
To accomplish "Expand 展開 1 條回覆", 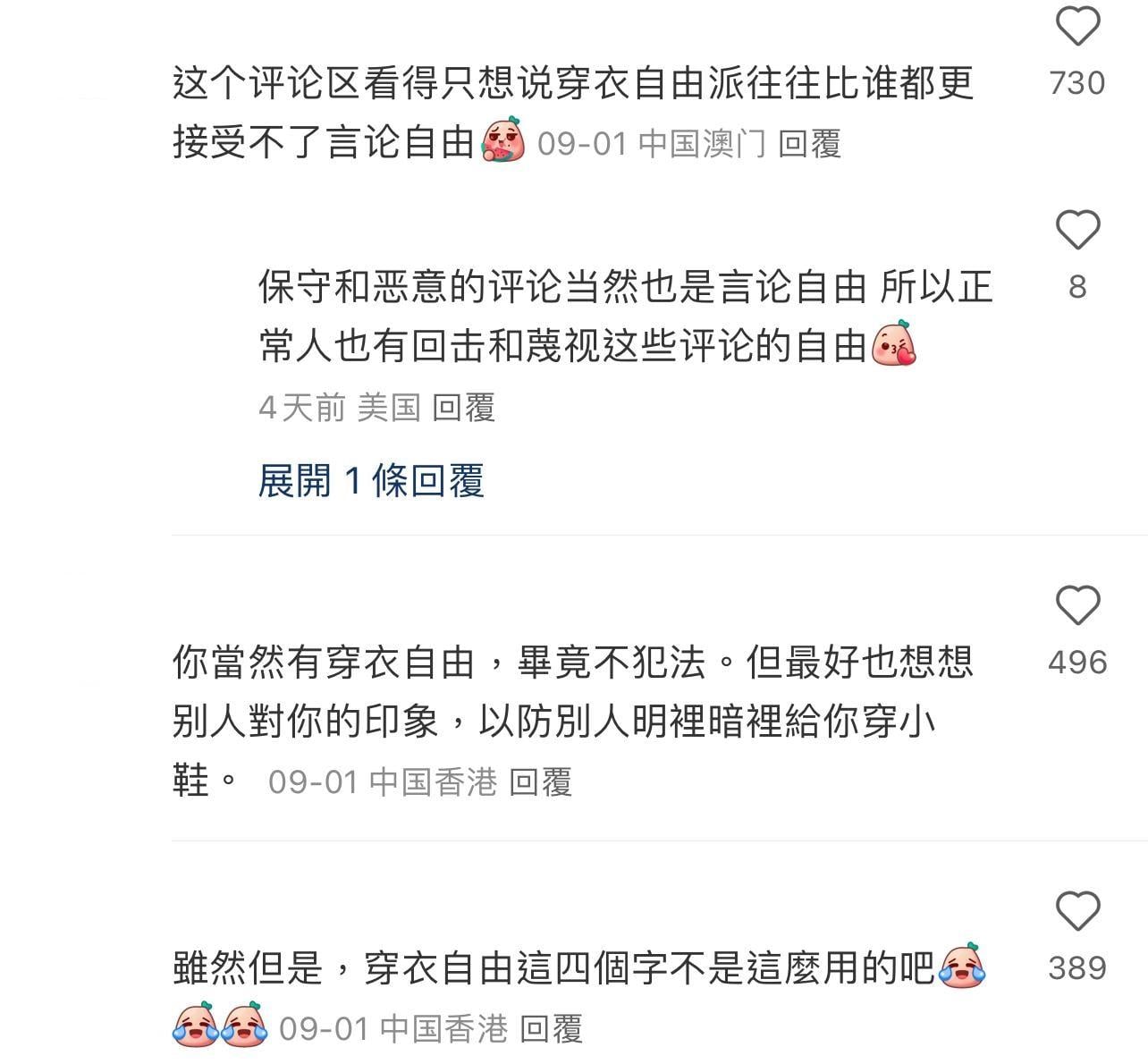I will (370, 481).
